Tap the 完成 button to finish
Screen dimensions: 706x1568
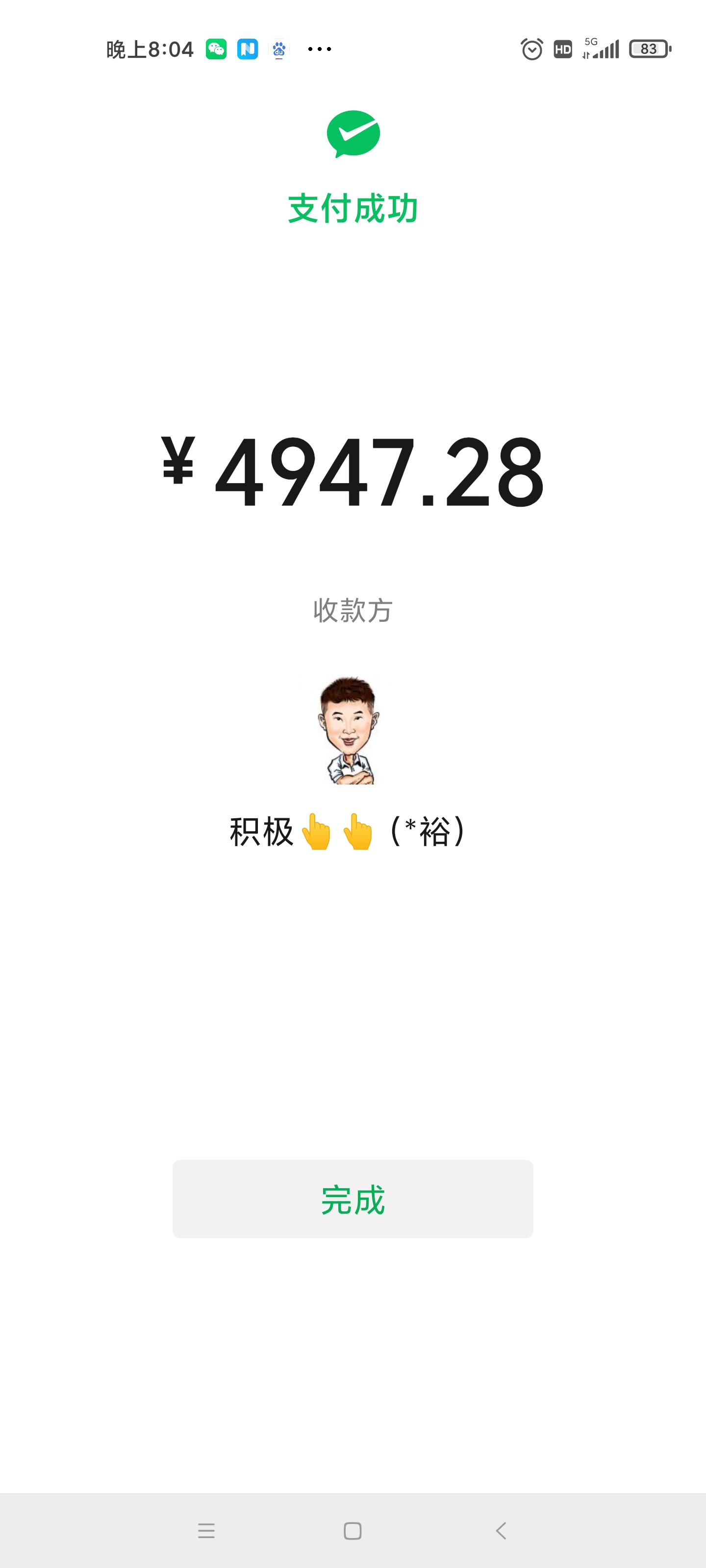pyautogui.click(x=353, y=1199)
